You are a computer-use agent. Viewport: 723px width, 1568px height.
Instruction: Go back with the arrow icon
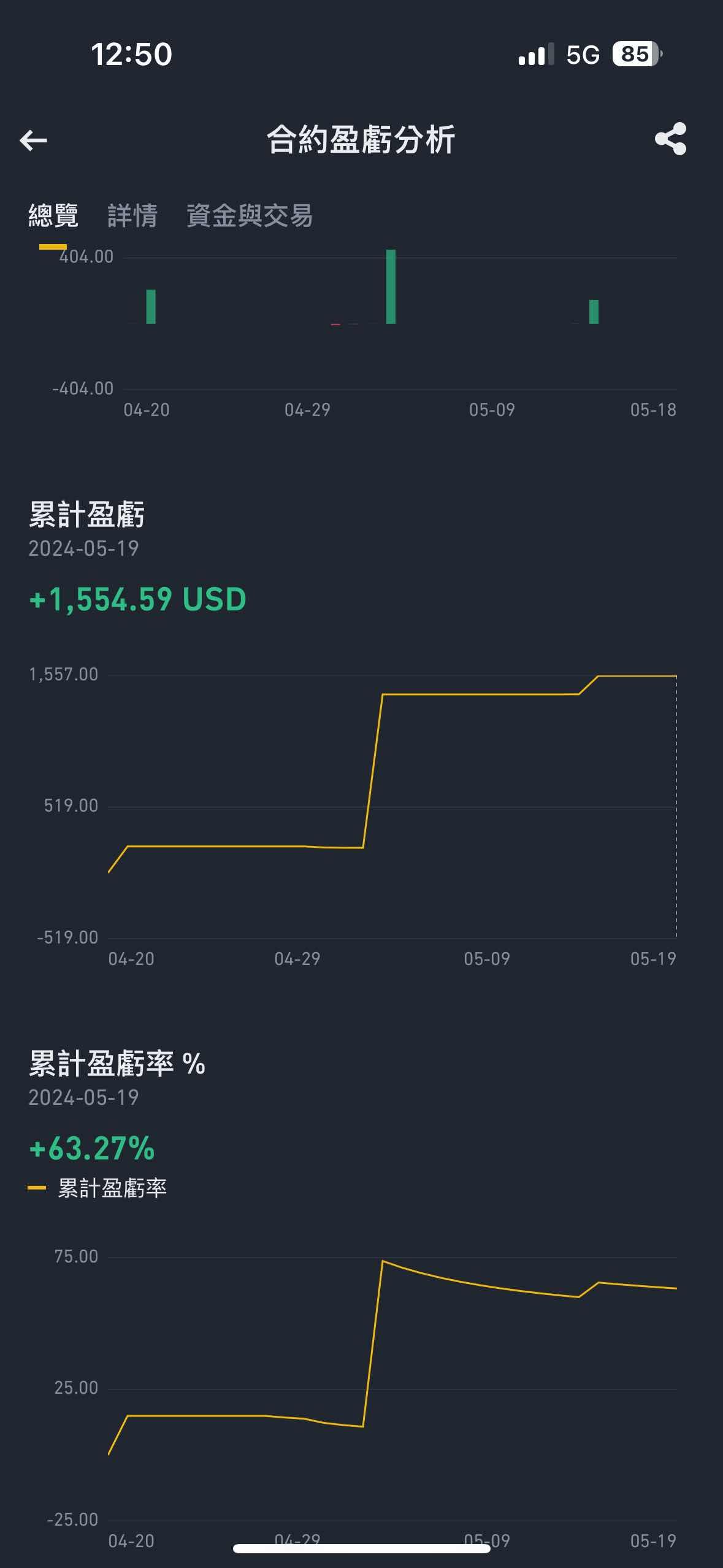pos(34,140)
